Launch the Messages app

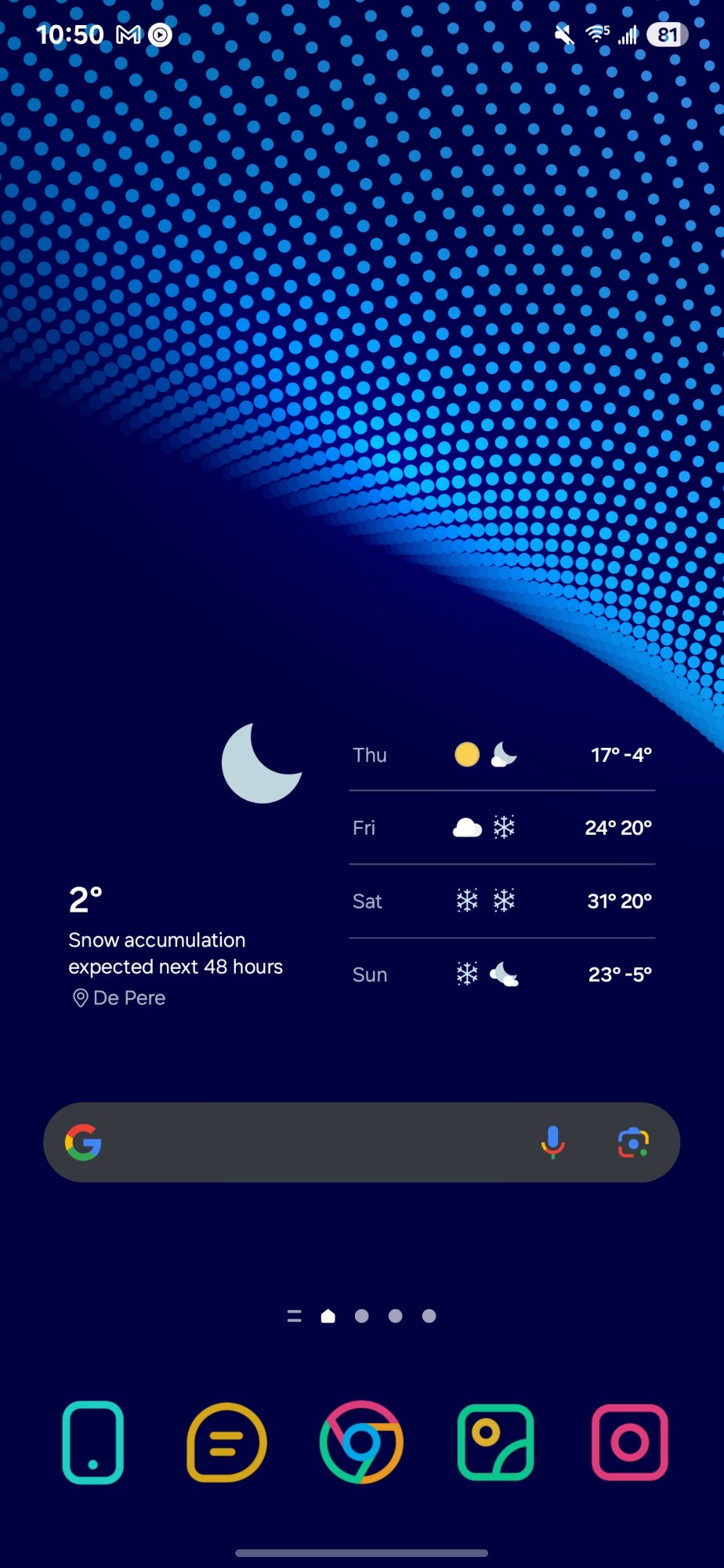click(x=226, y=1443)
